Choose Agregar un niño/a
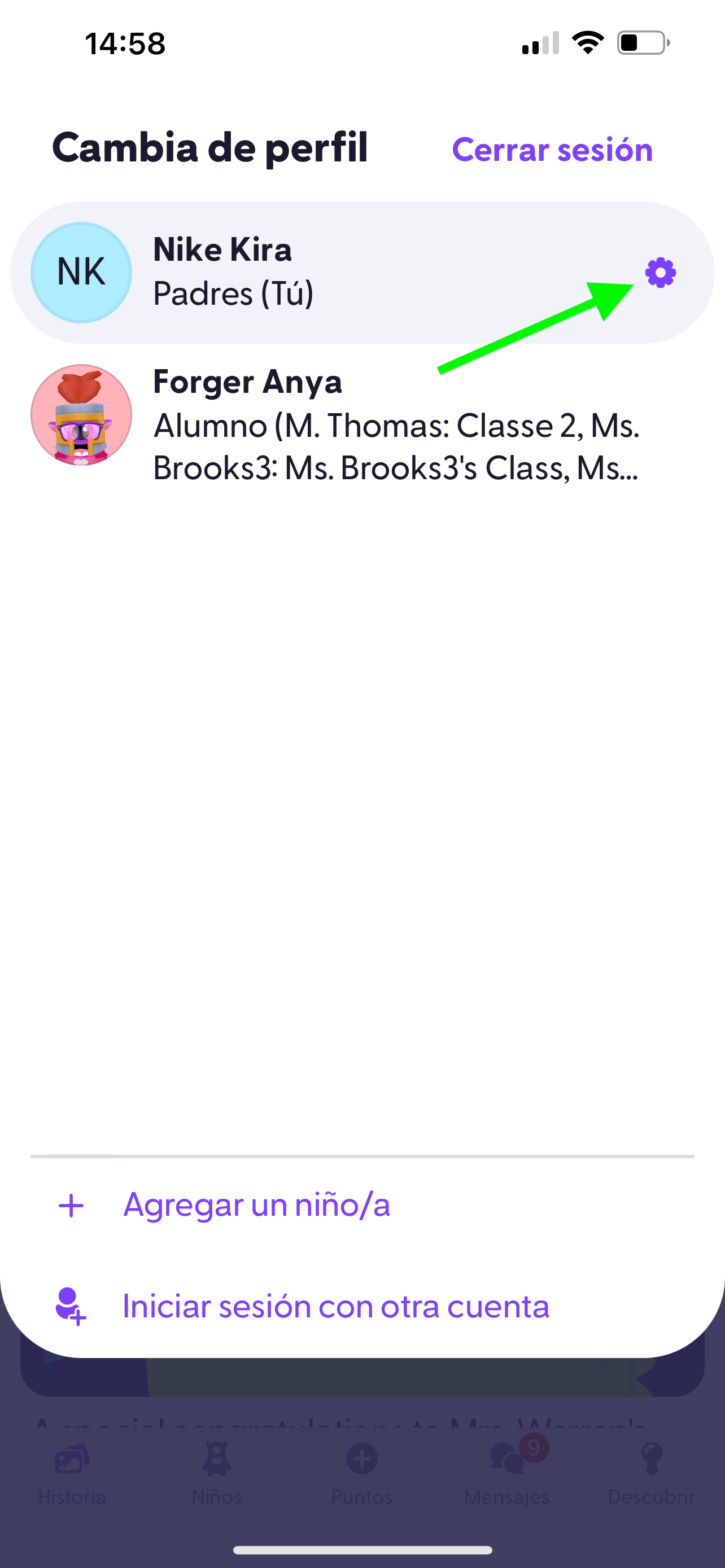This screenshot has width=725, height=1568. 256,1205
